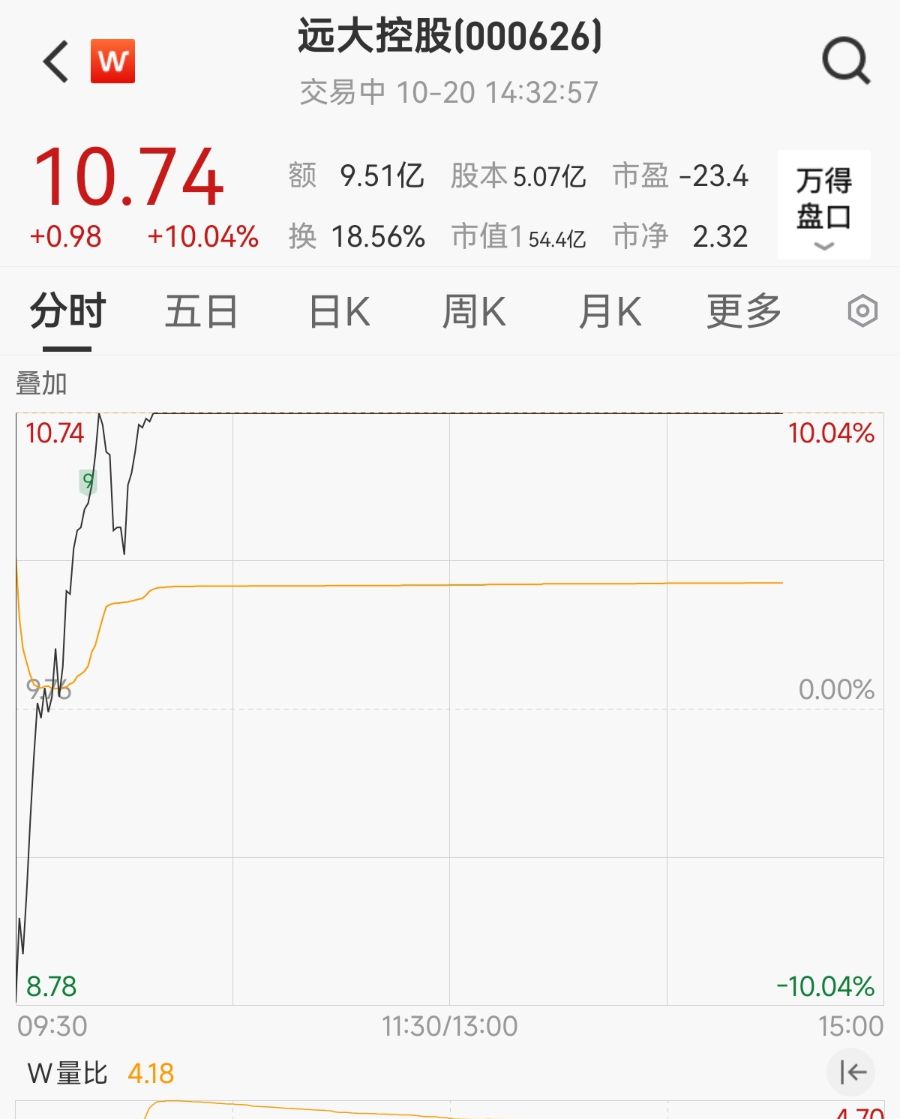Screen dimensions: 900x1119
Task: Switch to the 五日 chart tab
Action: coord(201,313)
